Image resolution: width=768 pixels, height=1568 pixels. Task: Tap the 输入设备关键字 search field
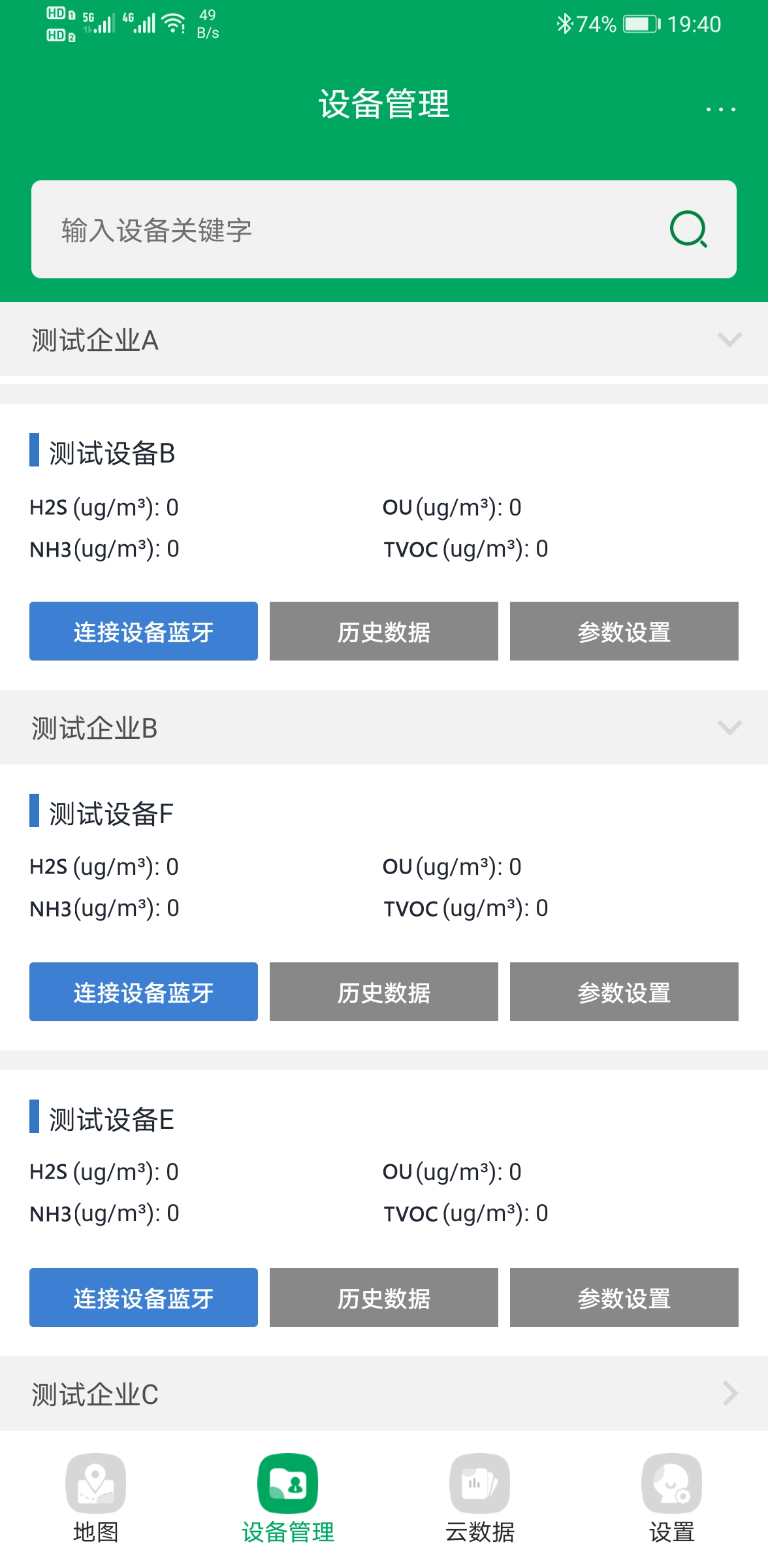point(384,229)
